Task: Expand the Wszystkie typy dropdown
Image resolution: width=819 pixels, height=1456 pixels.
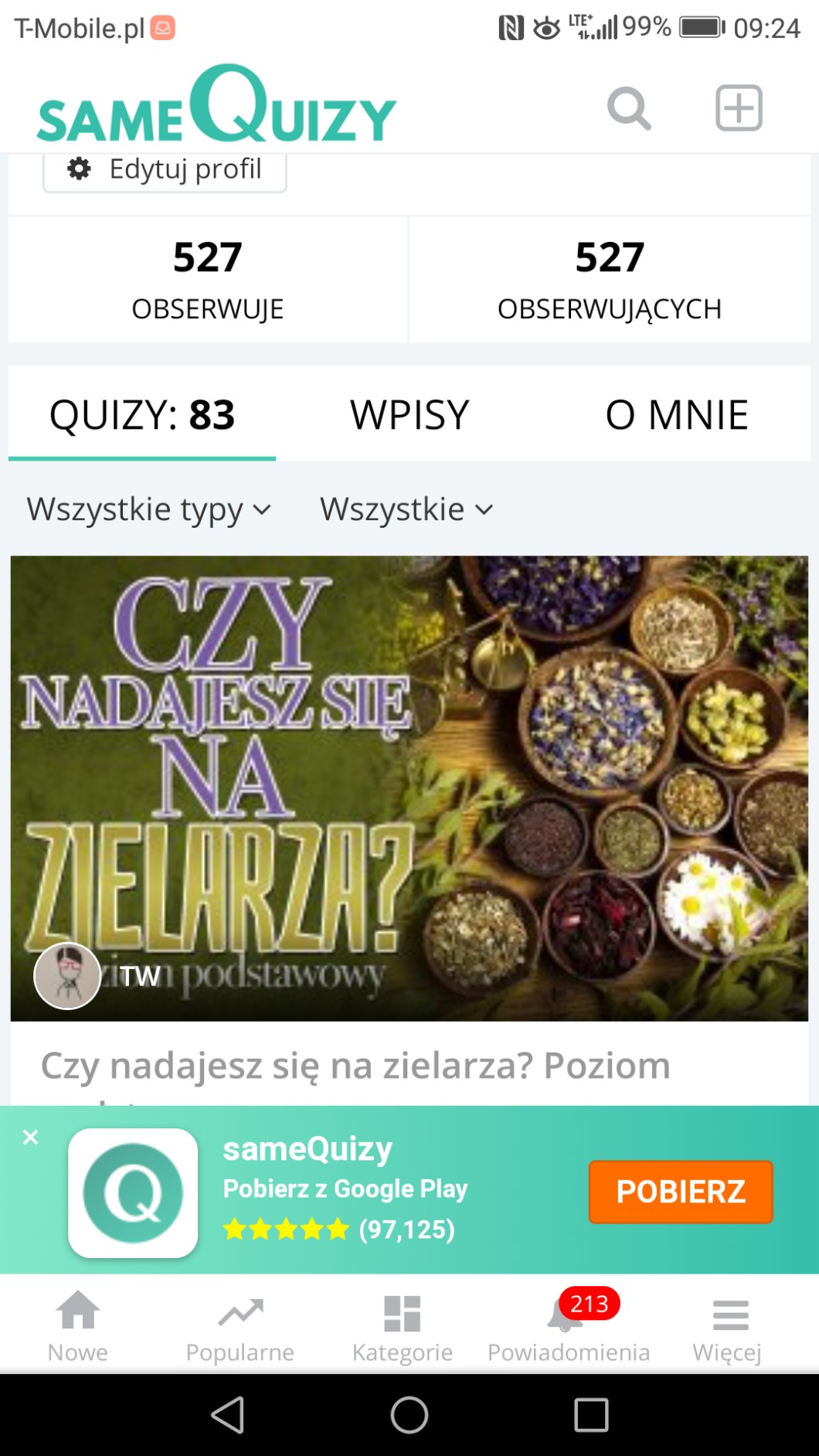Action: click(x=149, y=510)
